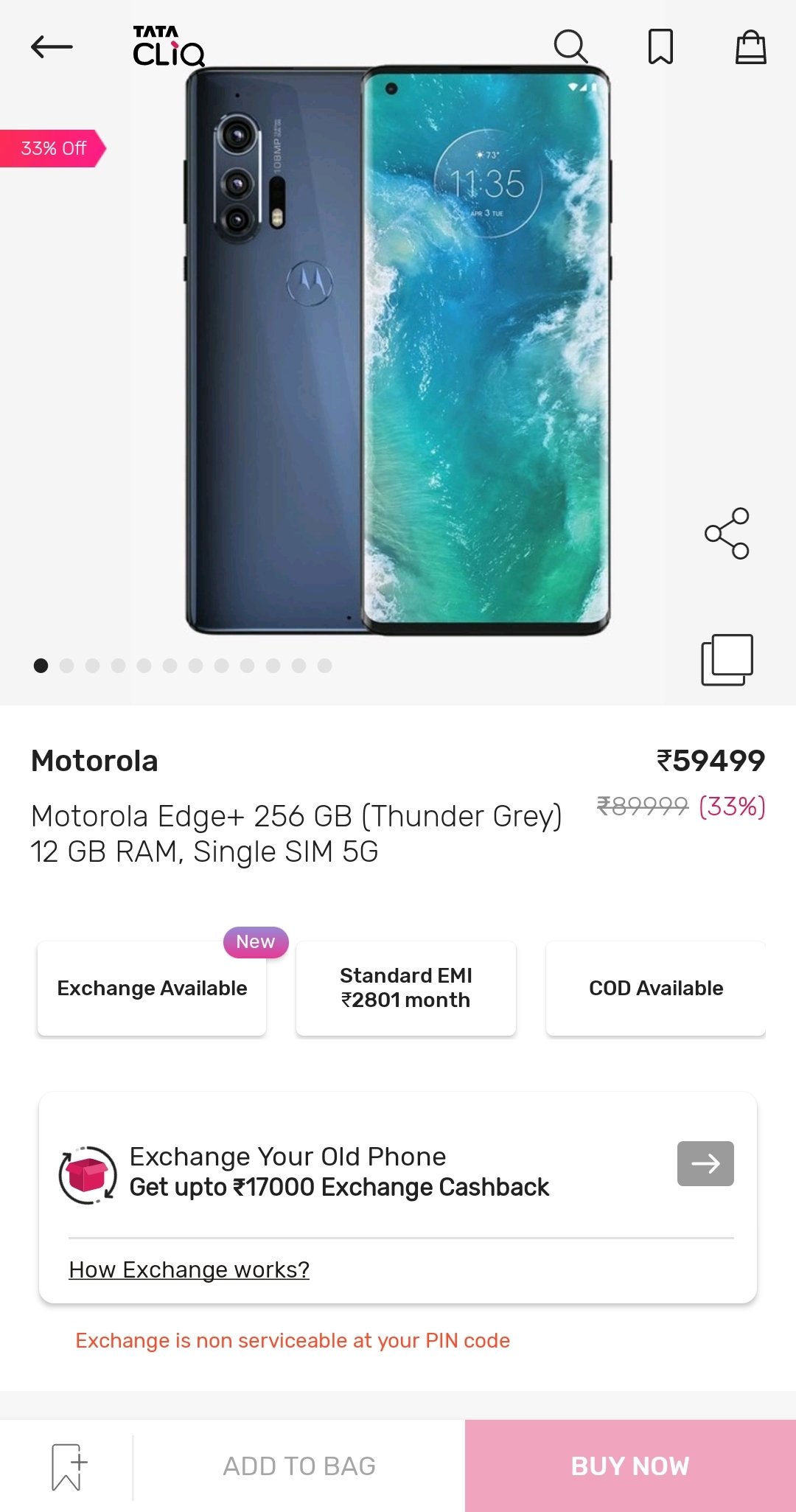Screen dimensions: 796x1512
Task: Save product using bottom bookmark-plus icon
Action: (x=69, y=1466)
